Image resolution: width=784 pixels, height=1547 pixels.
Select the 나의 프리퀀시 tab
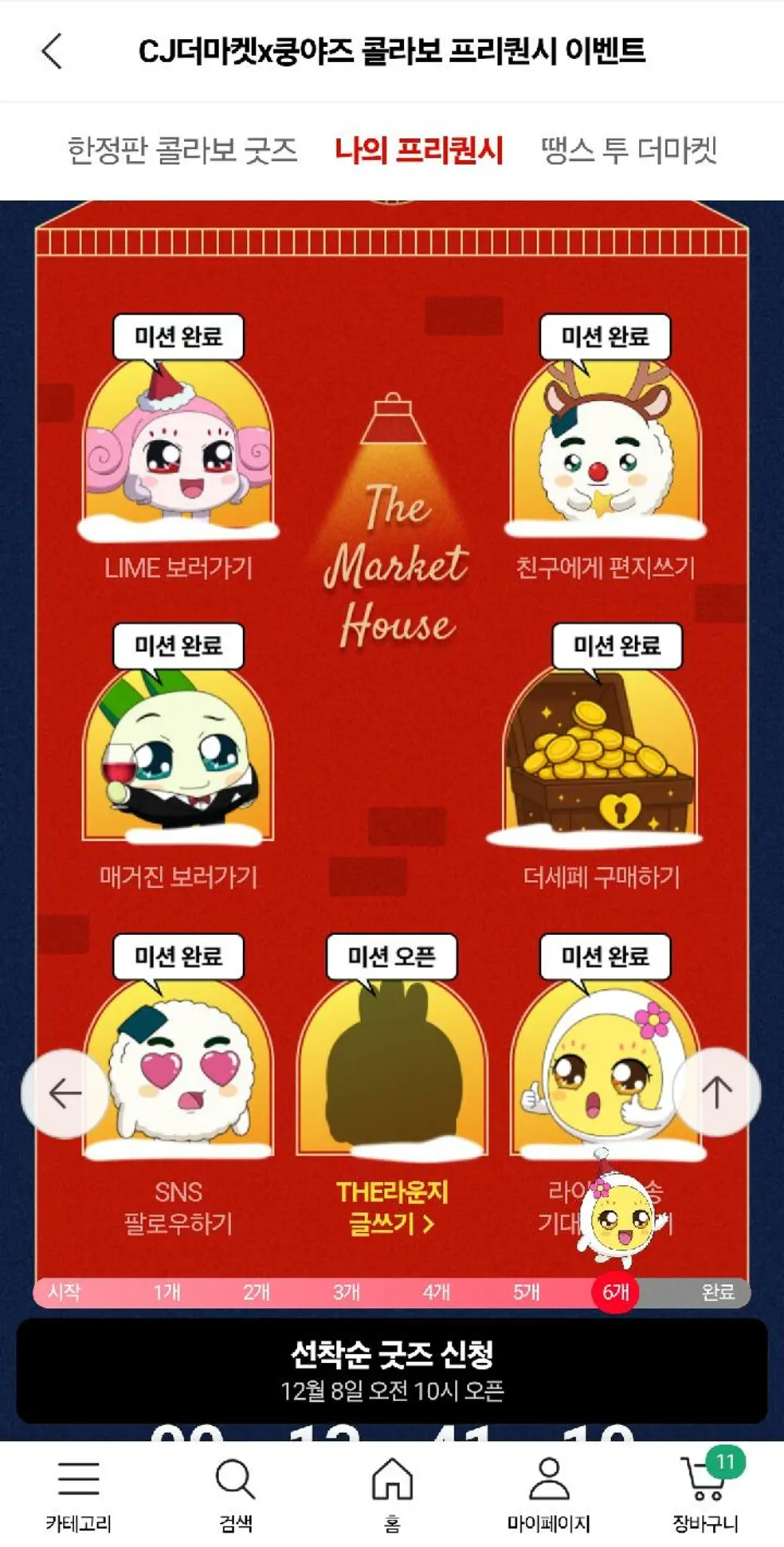[x=419, y=151]
